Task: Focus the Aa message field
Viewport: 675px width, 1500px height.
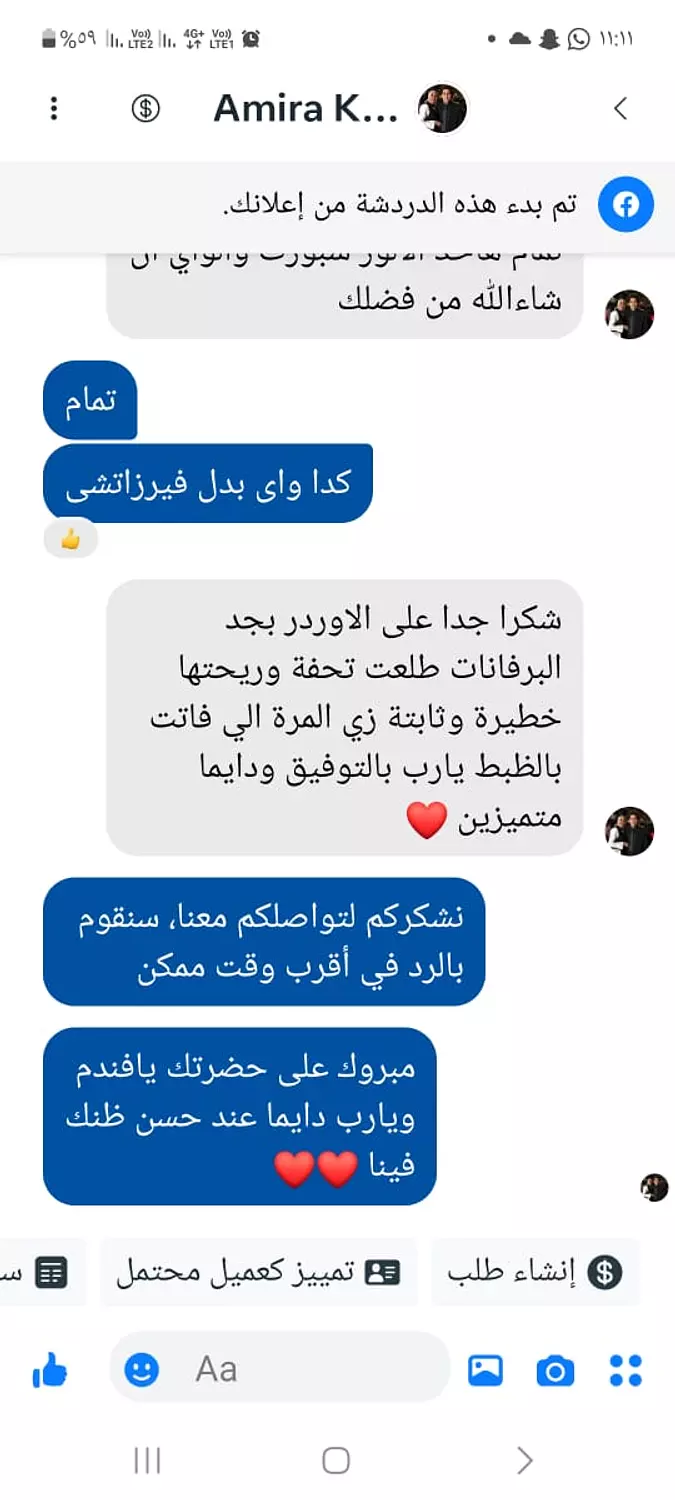Action: (x=280, y=1368)
